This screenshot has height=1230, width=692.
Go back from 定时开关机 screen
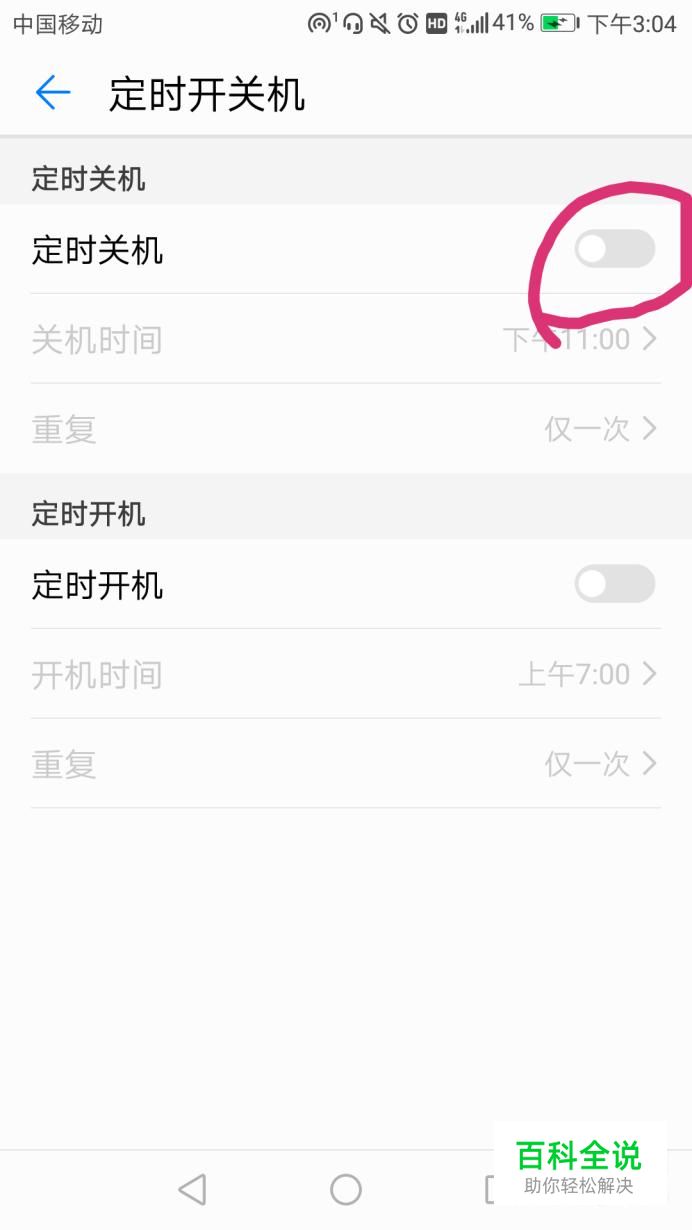pyautogui.click(x=53, y=94)
